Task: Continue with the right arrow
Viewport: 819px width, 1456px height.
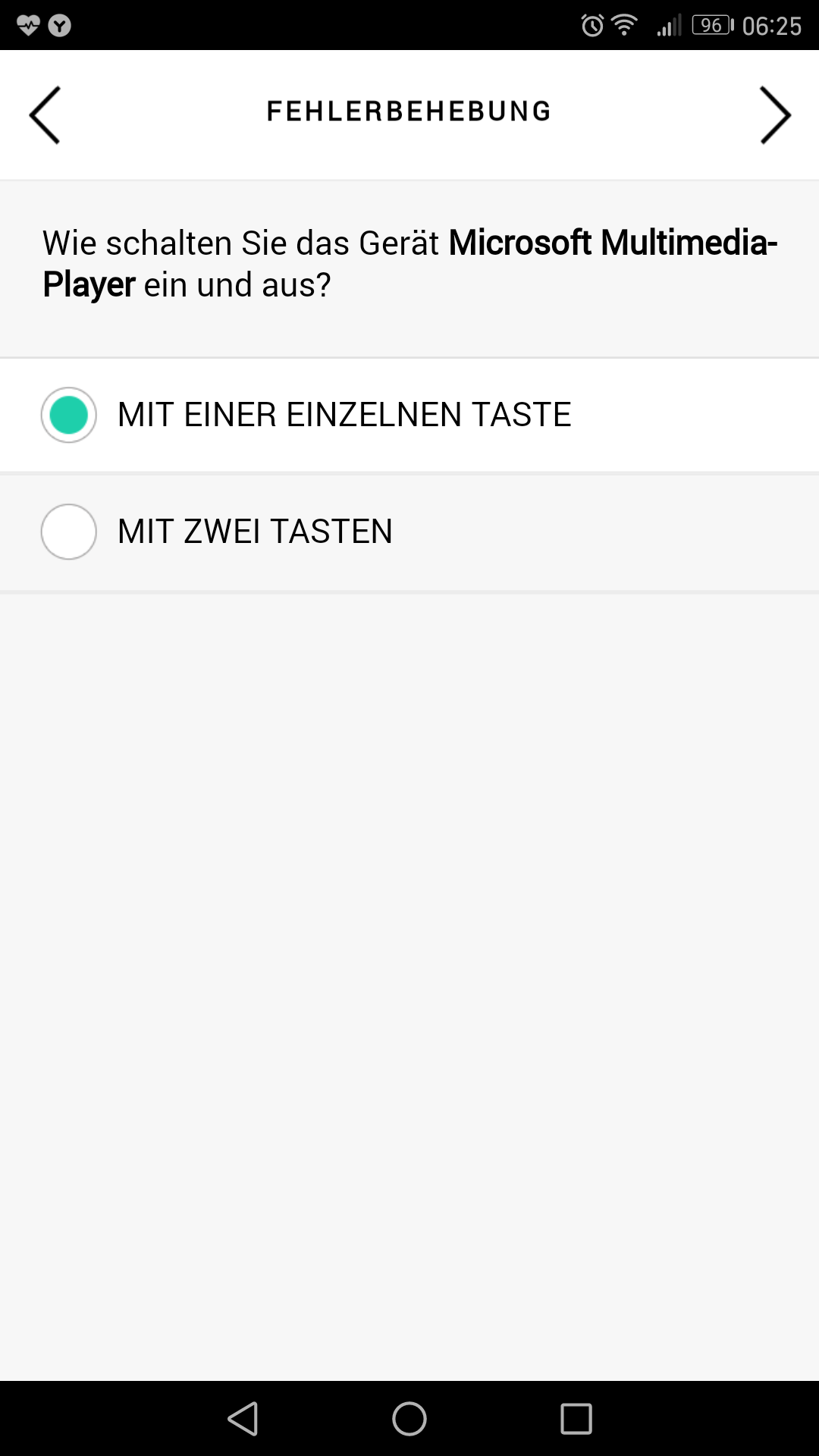Action: 775,115
